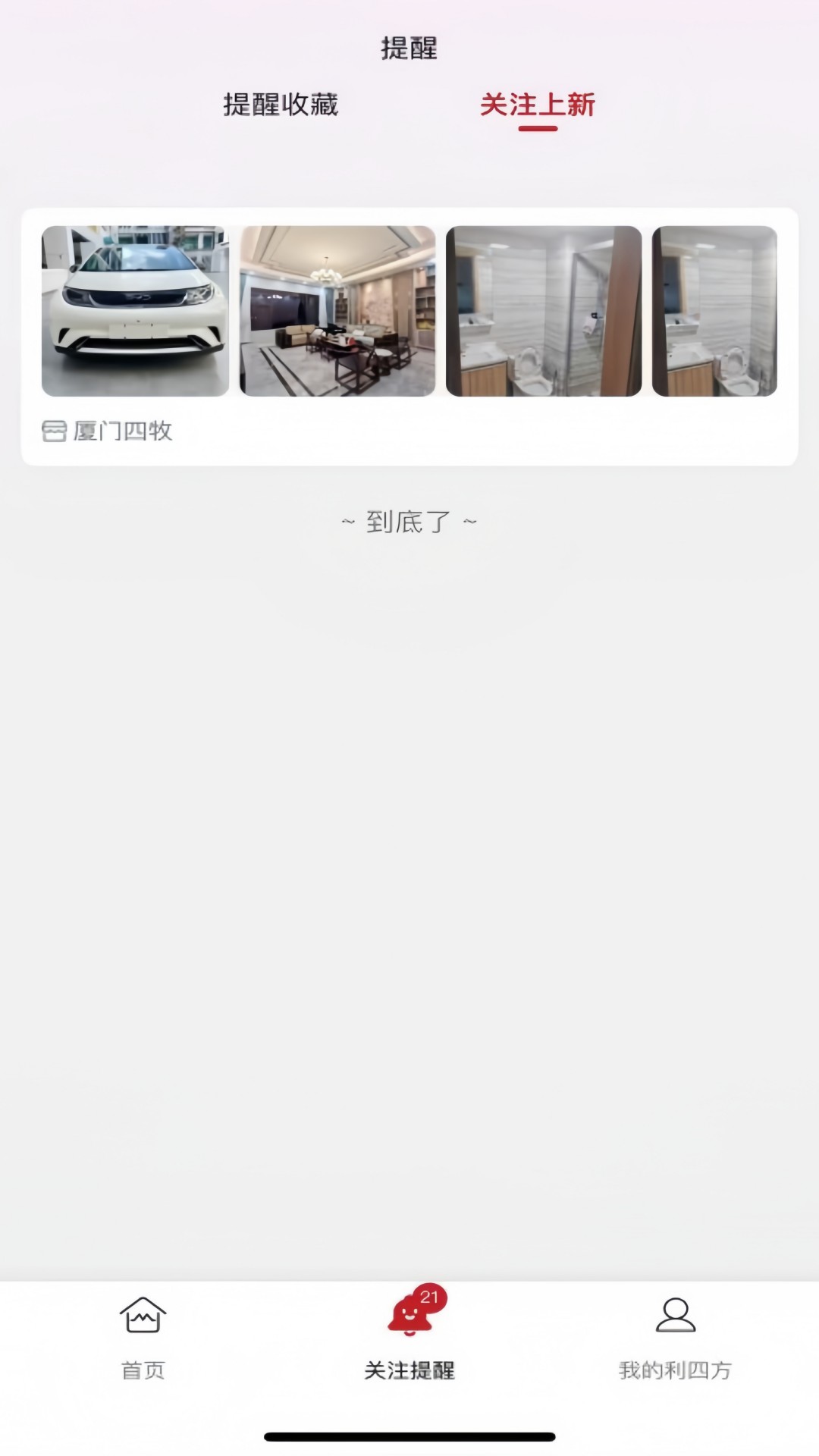The width and height of the screenshot is (819, 1456).
Task: Tap the 厦门四牧 store name link
Action: coord(124,432)
